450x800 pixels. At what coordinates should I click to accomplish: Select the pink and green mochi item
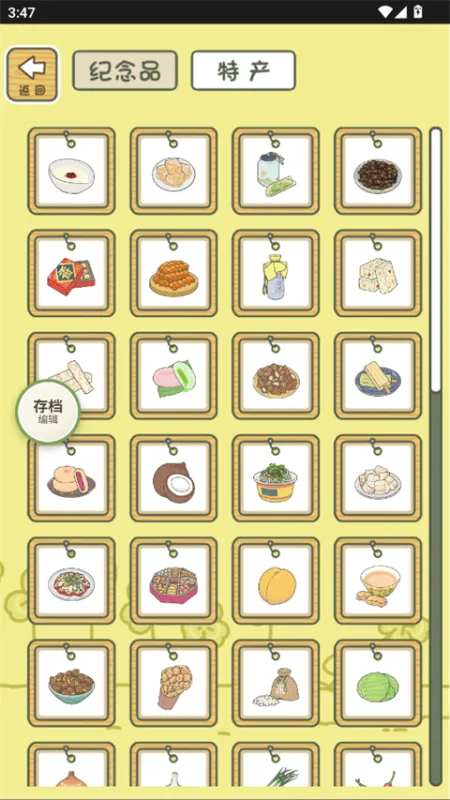173,376
